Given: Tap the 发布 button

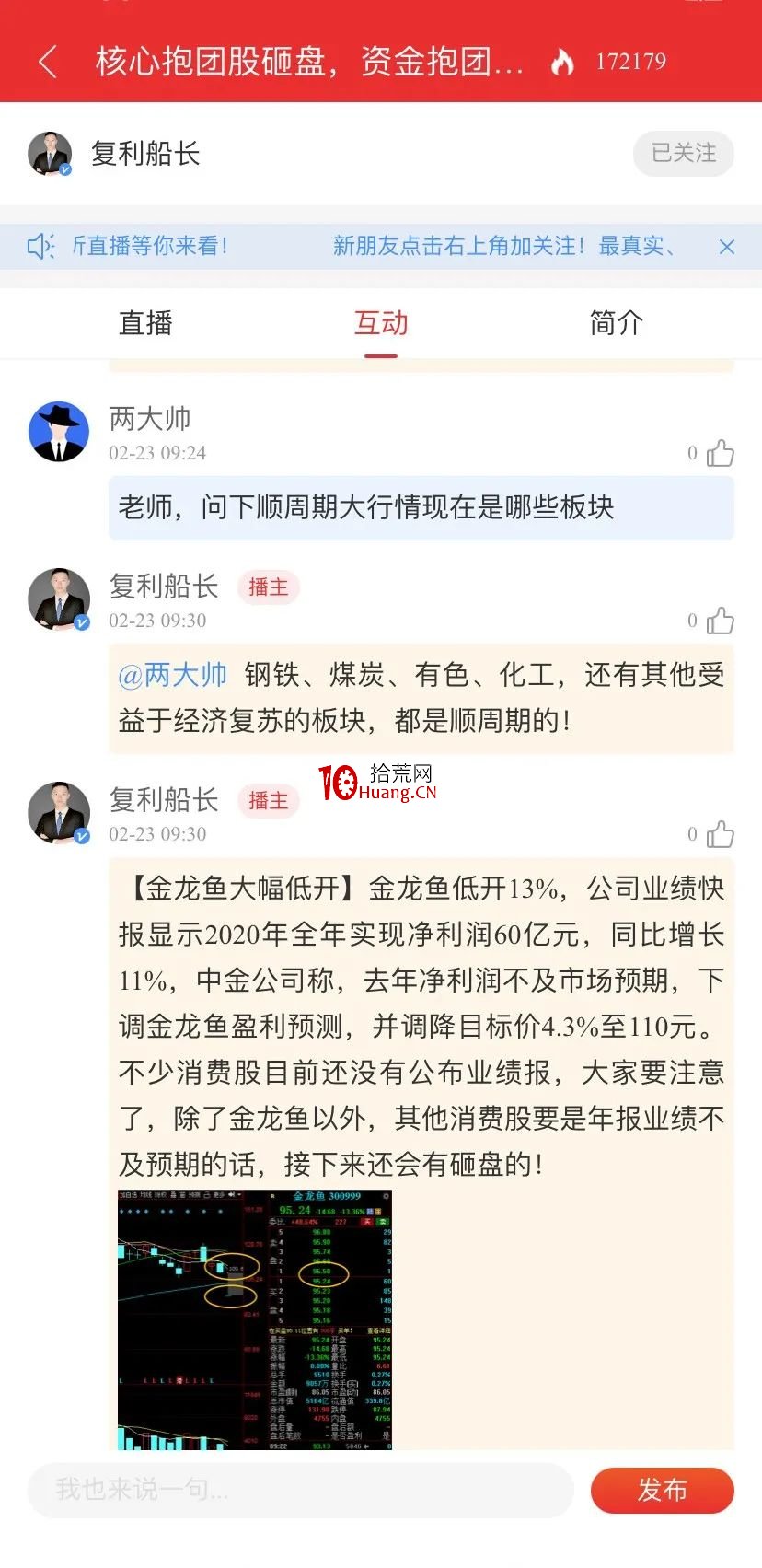Looking at the screenshot, I should click(662, 1490).
